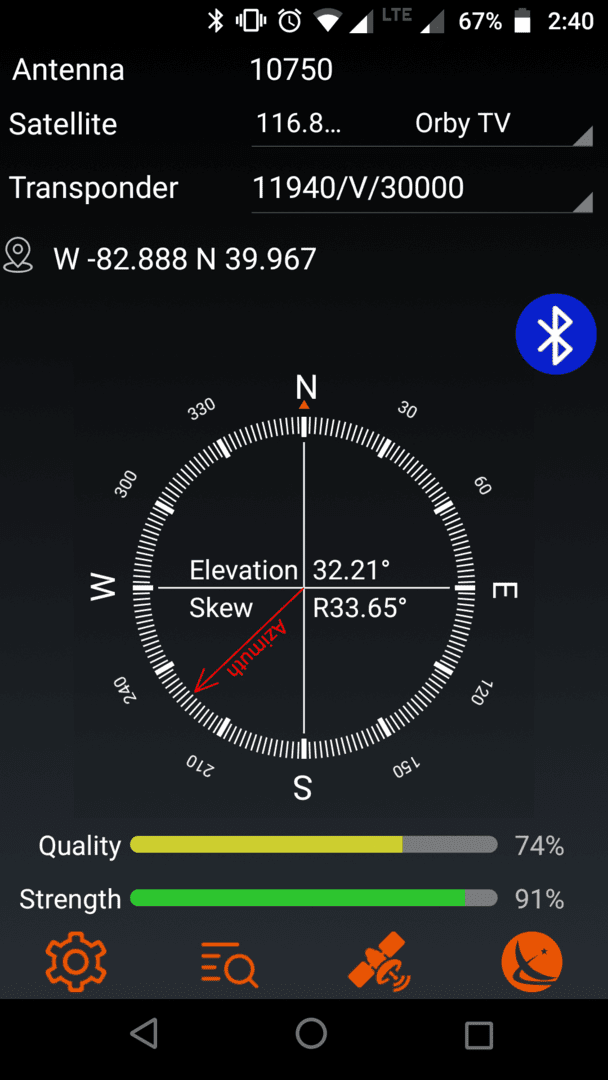Go back with the system back button
Viewport: 608px width, 1080px height.
point(145,1034)
